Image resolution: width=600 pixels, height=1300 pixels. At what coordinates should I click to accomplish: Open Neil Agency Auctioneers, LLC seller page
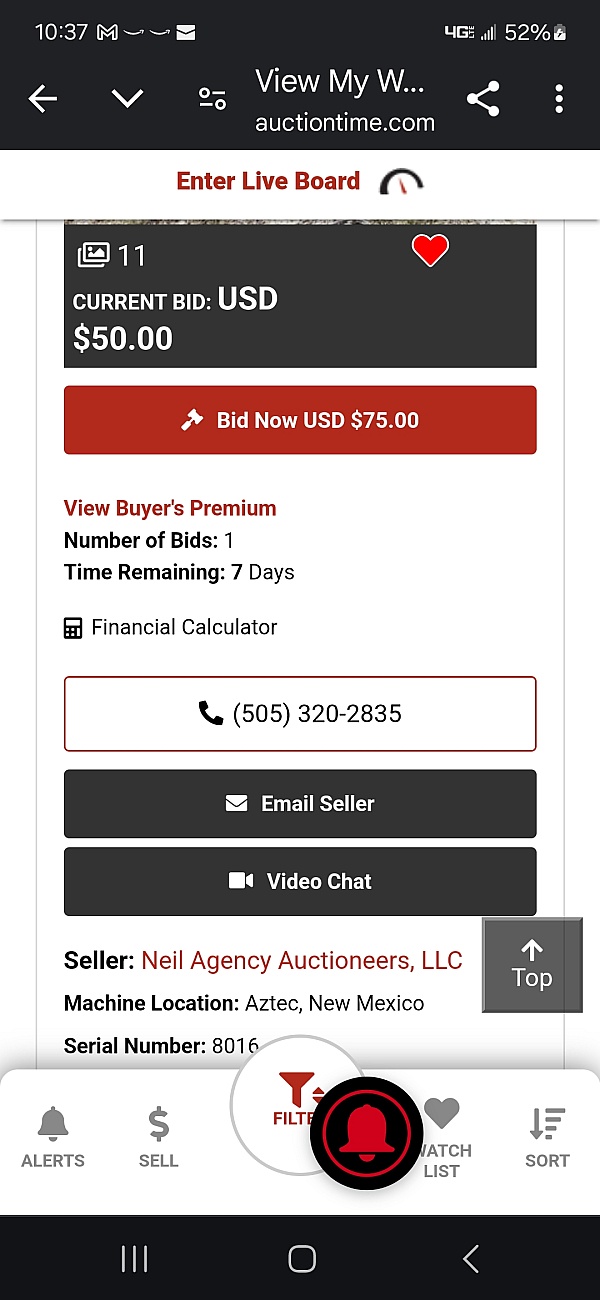point(301,961)
